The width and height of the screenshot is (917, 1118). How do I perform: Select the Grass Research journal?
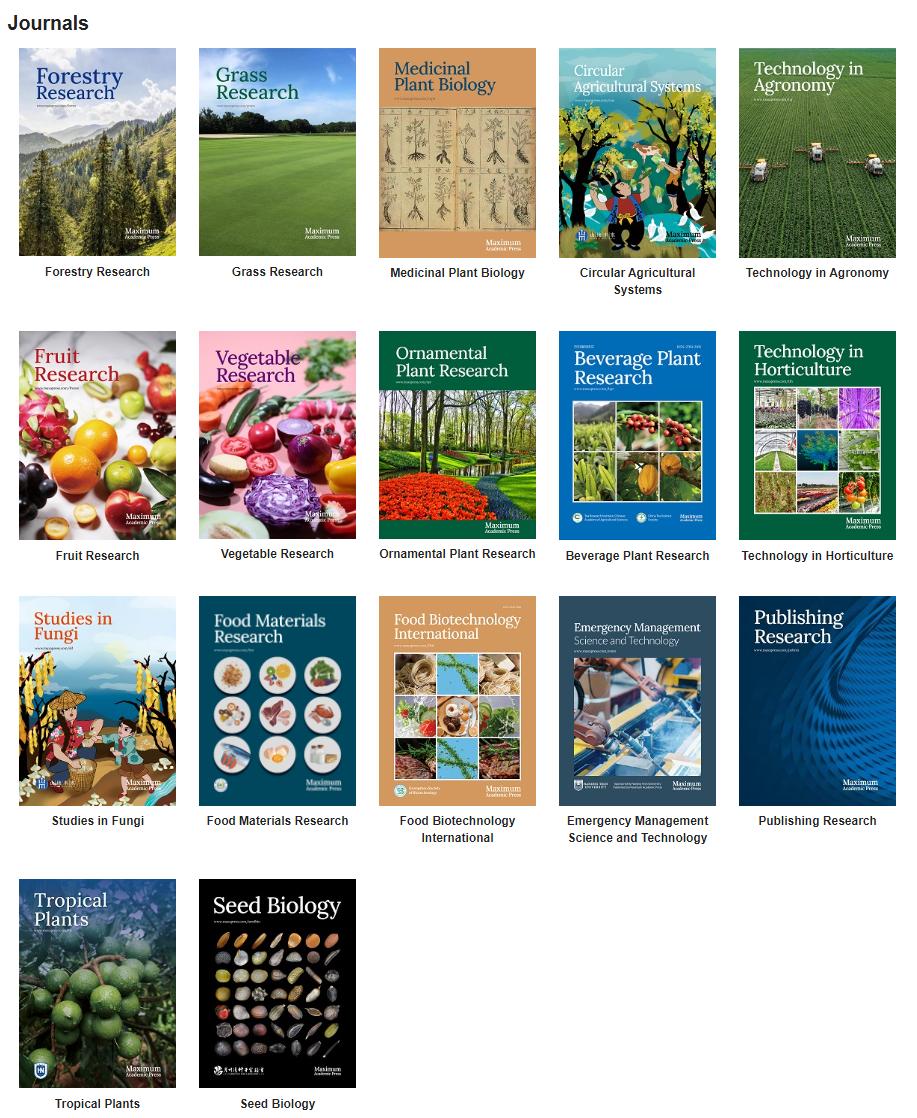click(277, 152)
